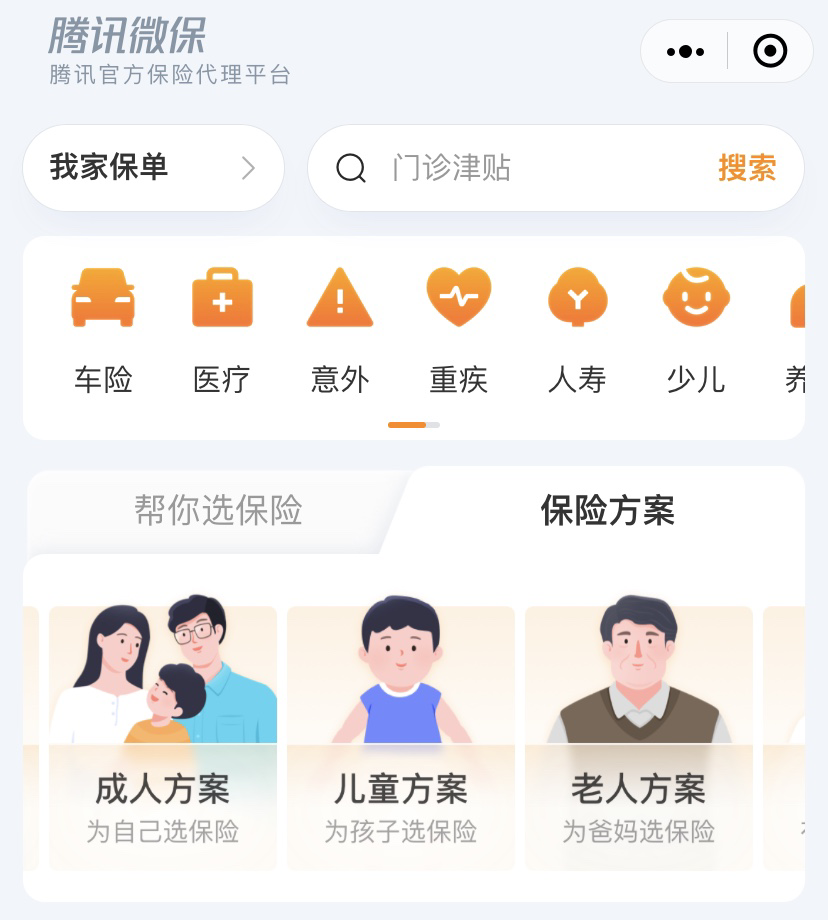Open the 儿童方案 card
The height and width of the screenshot is (920, 828).
coord(401,738)
